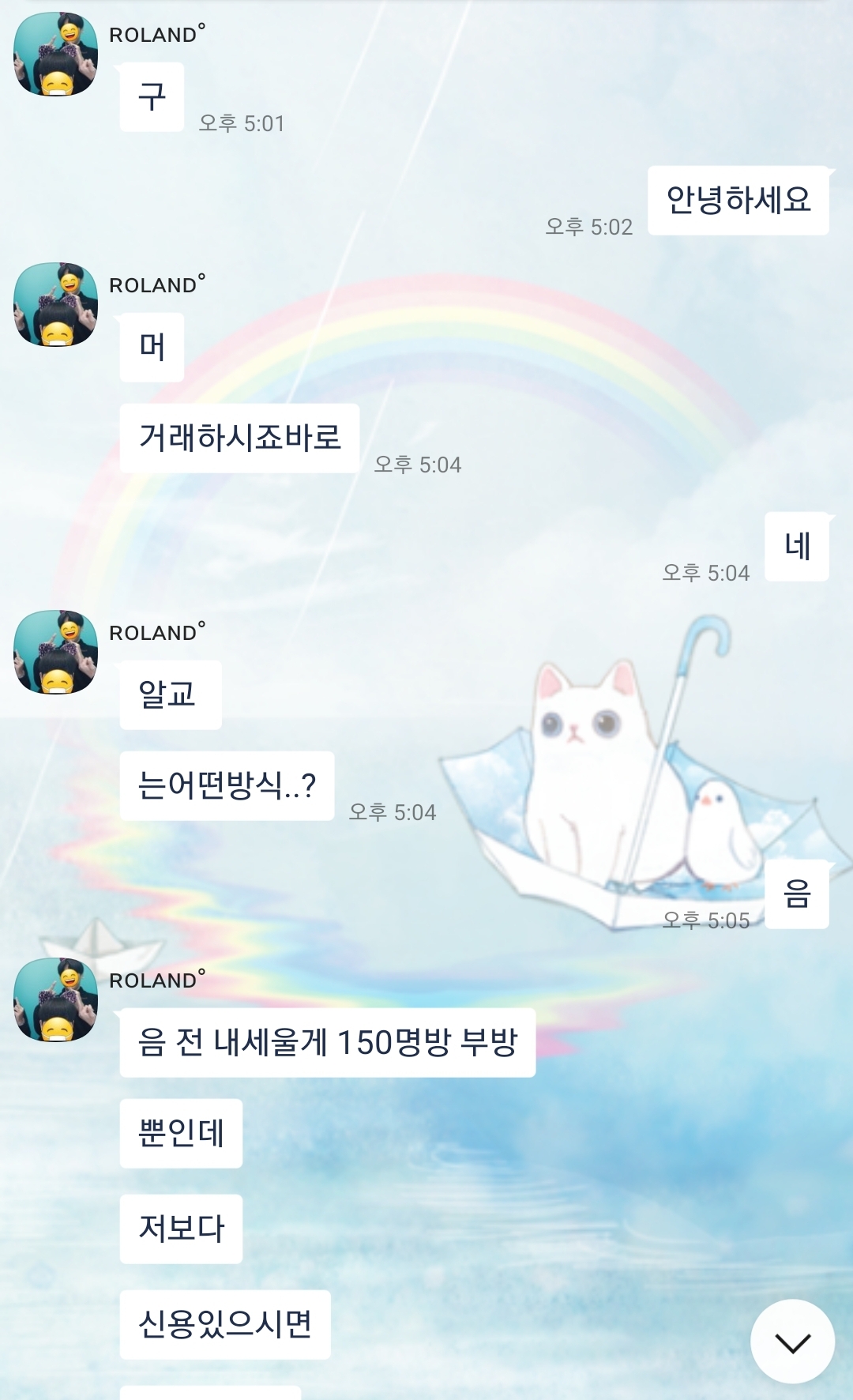View ROLAND's avatar beside the 알교 message
Screen dimensions: 853x1400
(x=55, y=653)
